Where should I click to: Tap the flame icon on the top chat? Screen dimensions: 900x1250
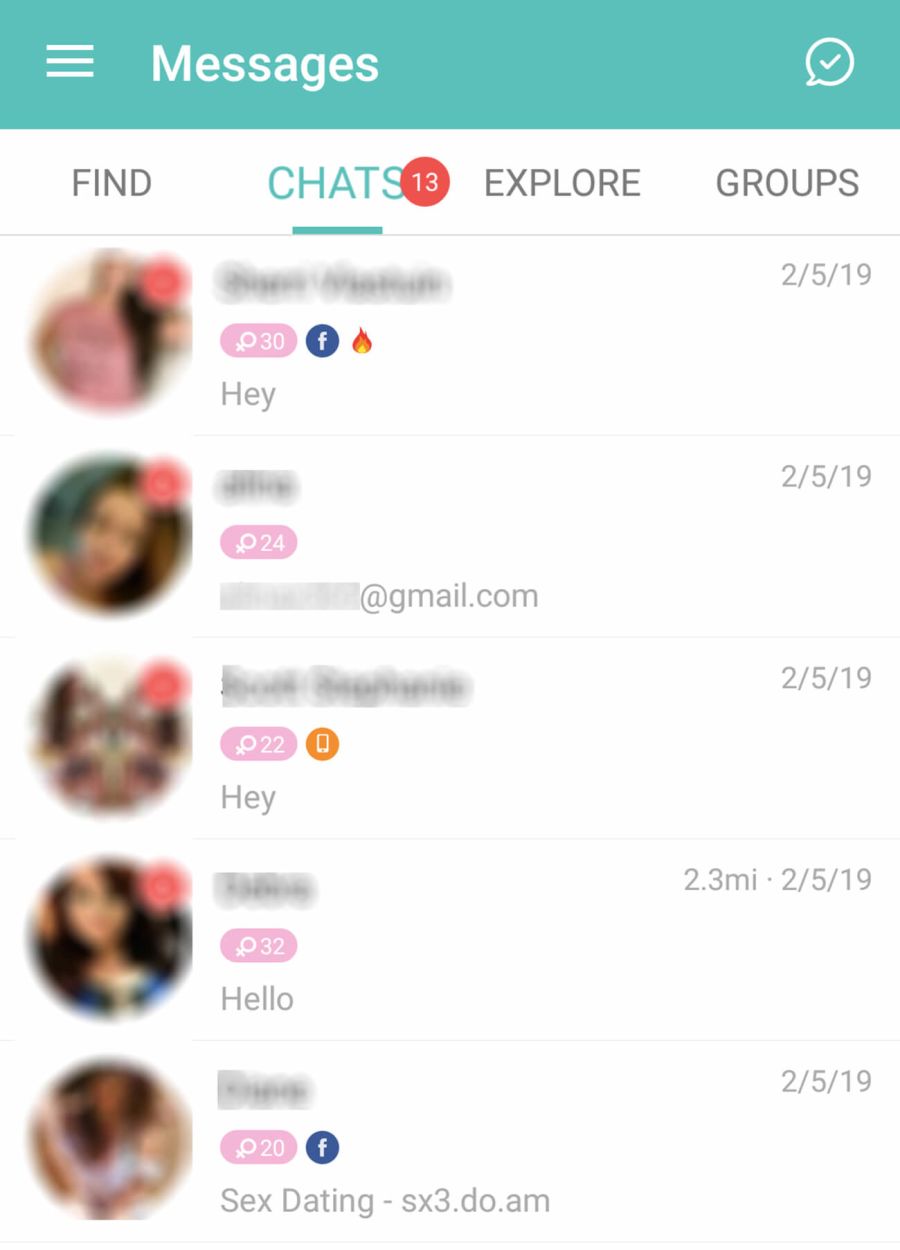click(x=362, y=340)
